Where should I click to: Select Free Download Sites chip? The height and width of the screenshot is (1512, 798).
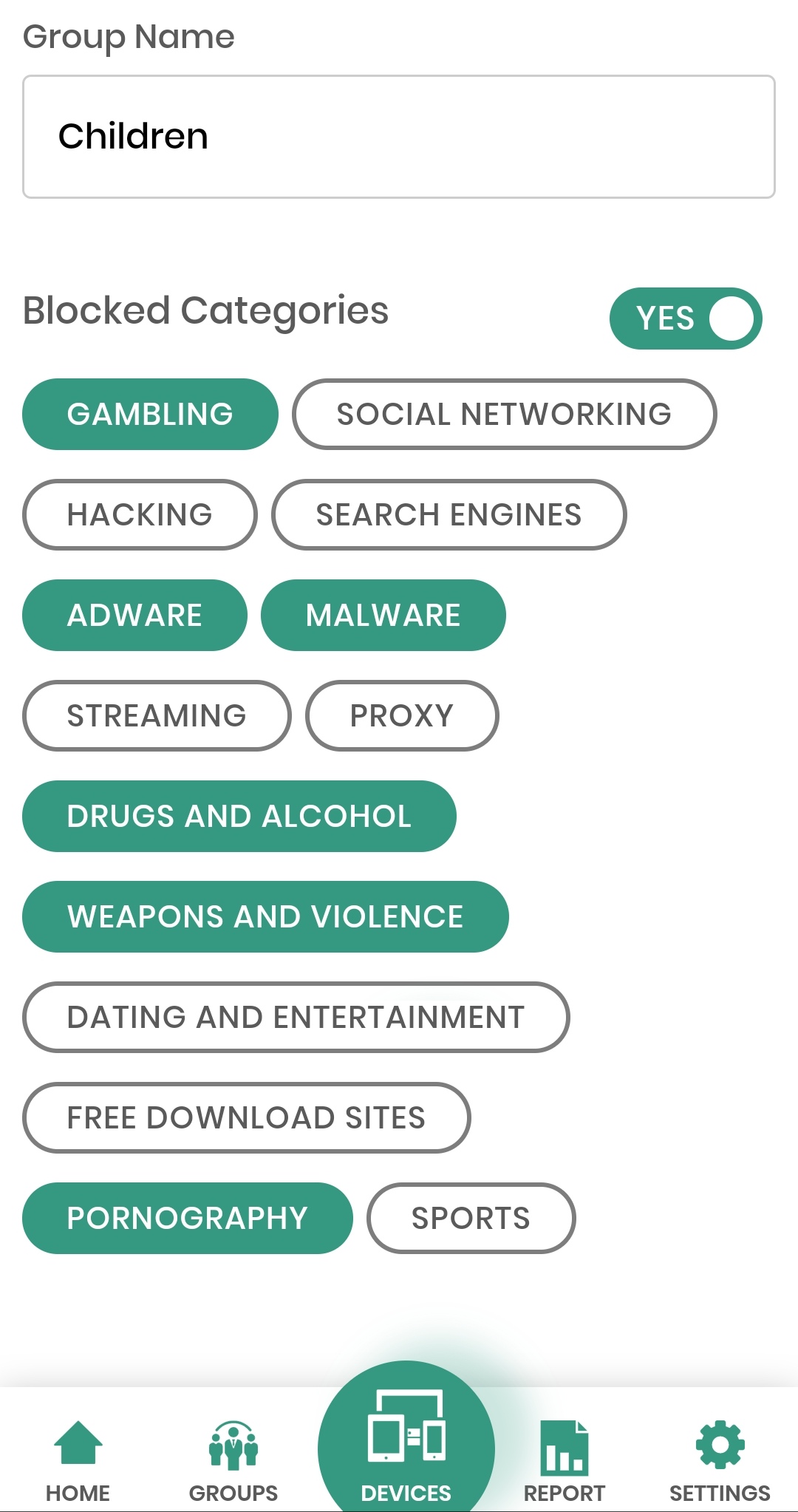tap(246, 1118)
